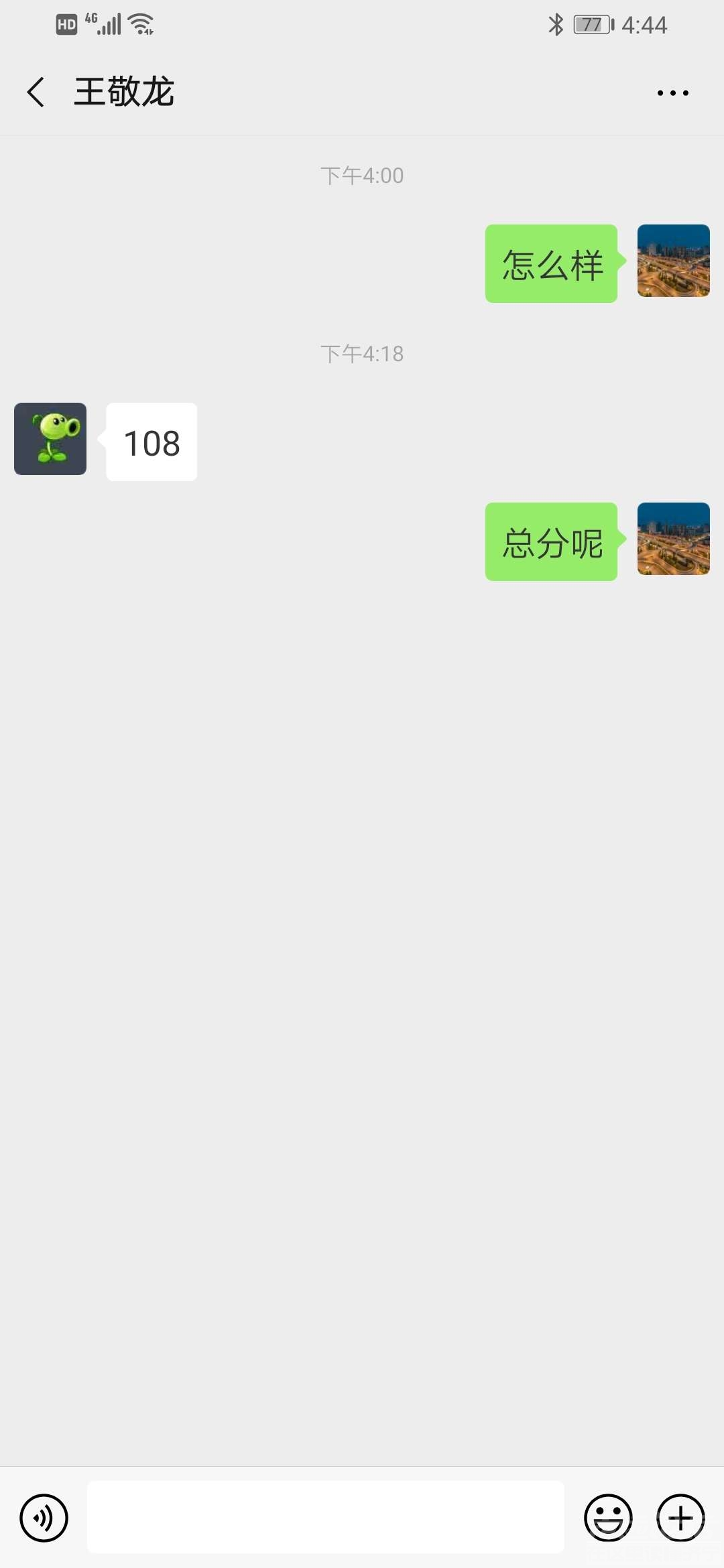Open 王敬龙's peashooter avatar profile
Image resolution: width=724 pixels, height=1568 pixels.
pos(50,439)
